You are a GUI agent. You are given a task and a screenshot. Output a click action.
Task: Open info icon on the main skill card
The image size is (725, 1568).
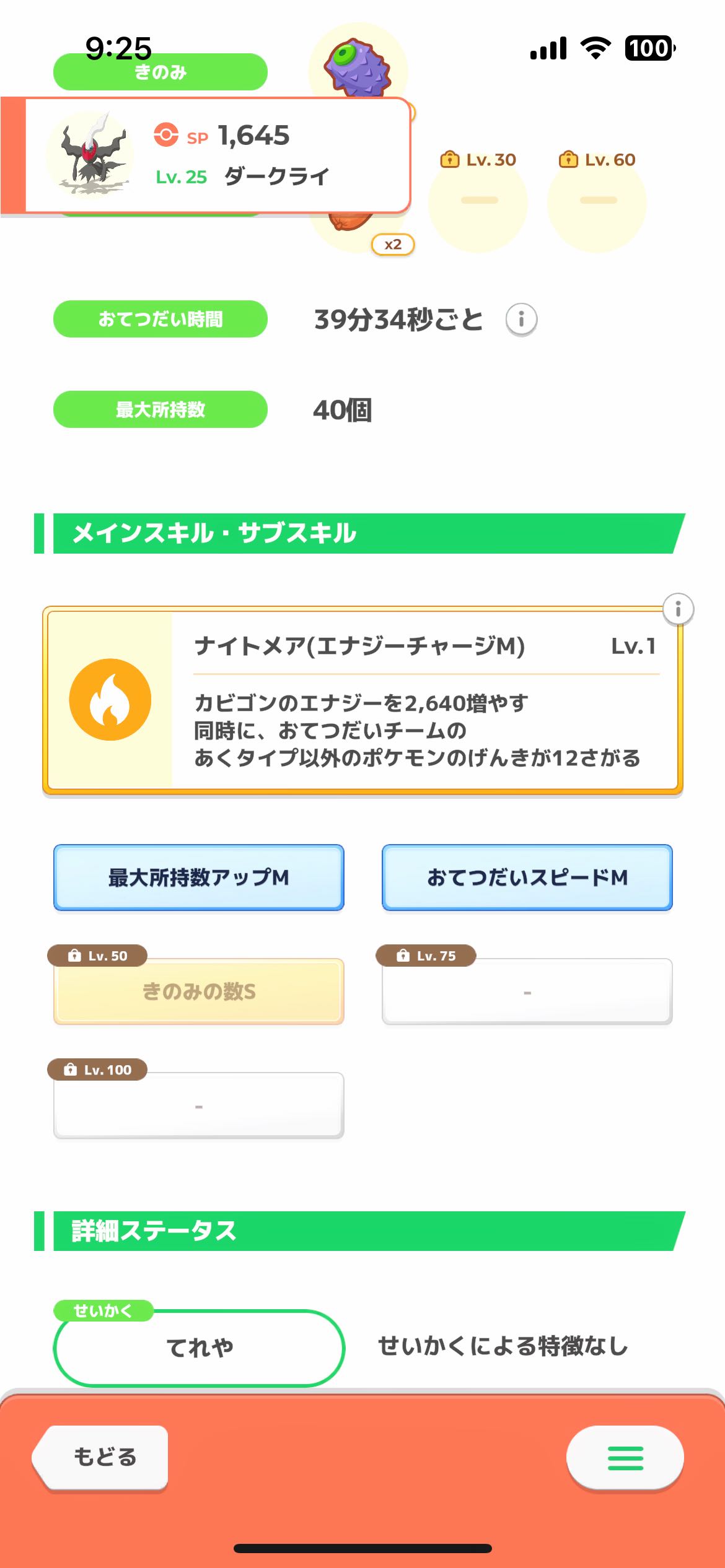(678, 609)
